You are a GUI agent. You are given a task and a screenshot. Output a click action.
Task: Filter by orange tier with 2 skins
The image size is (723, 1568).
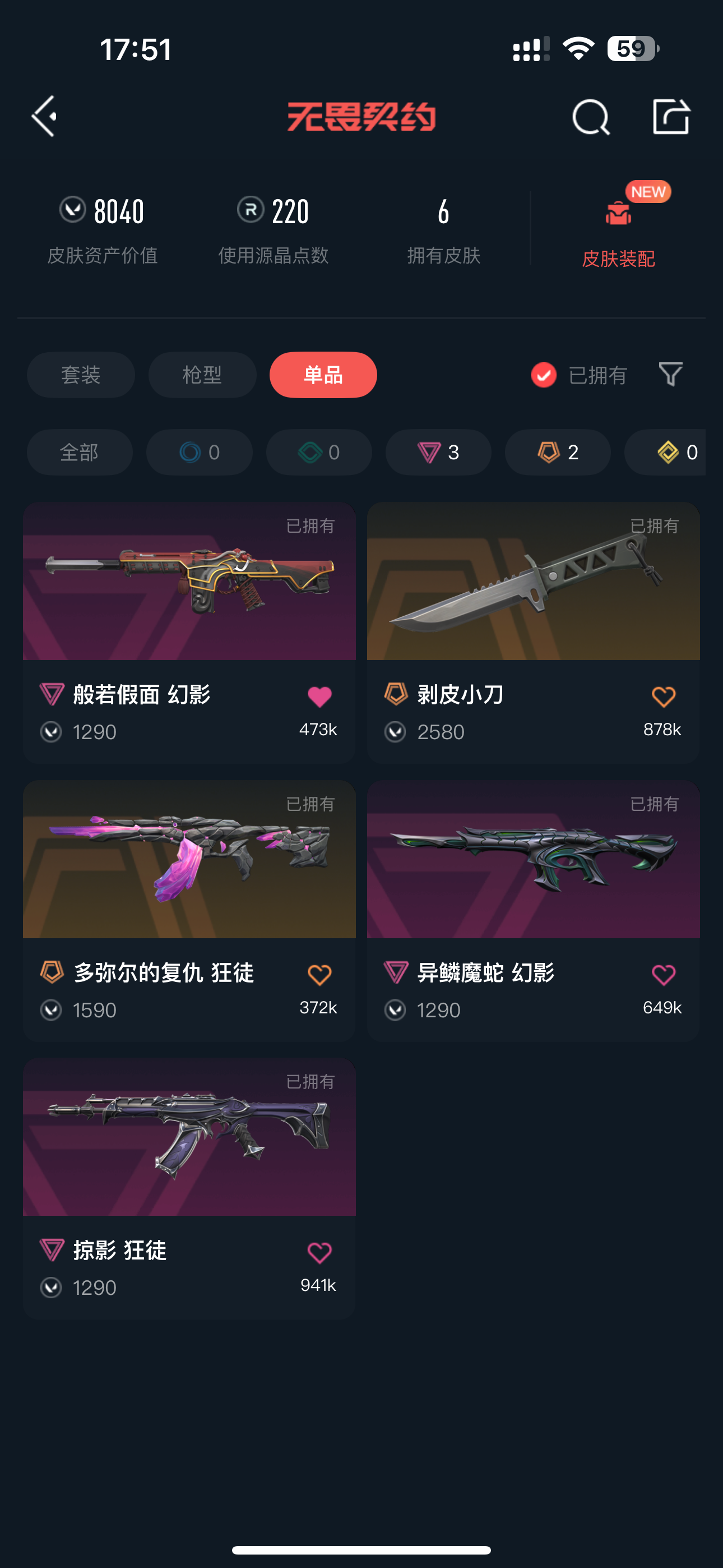click(x=558, y=452)
